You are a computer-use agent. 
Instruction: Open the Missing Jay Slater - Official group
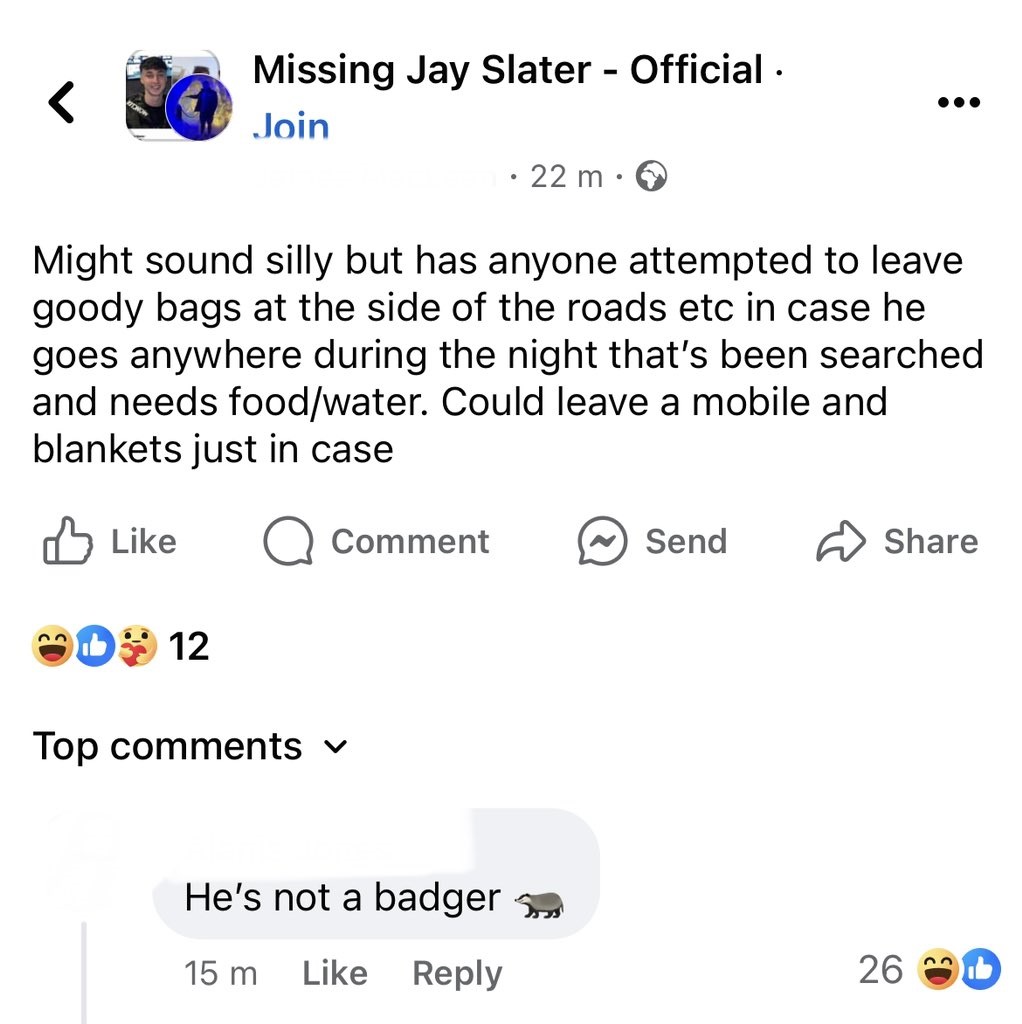click(507, 69)
